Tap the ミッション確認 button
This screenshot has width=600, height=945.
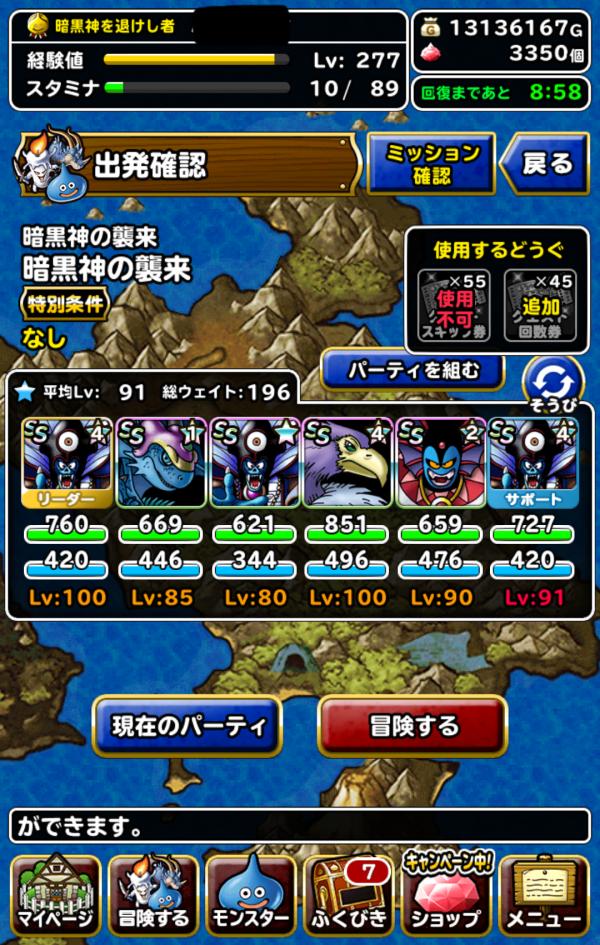432,164
